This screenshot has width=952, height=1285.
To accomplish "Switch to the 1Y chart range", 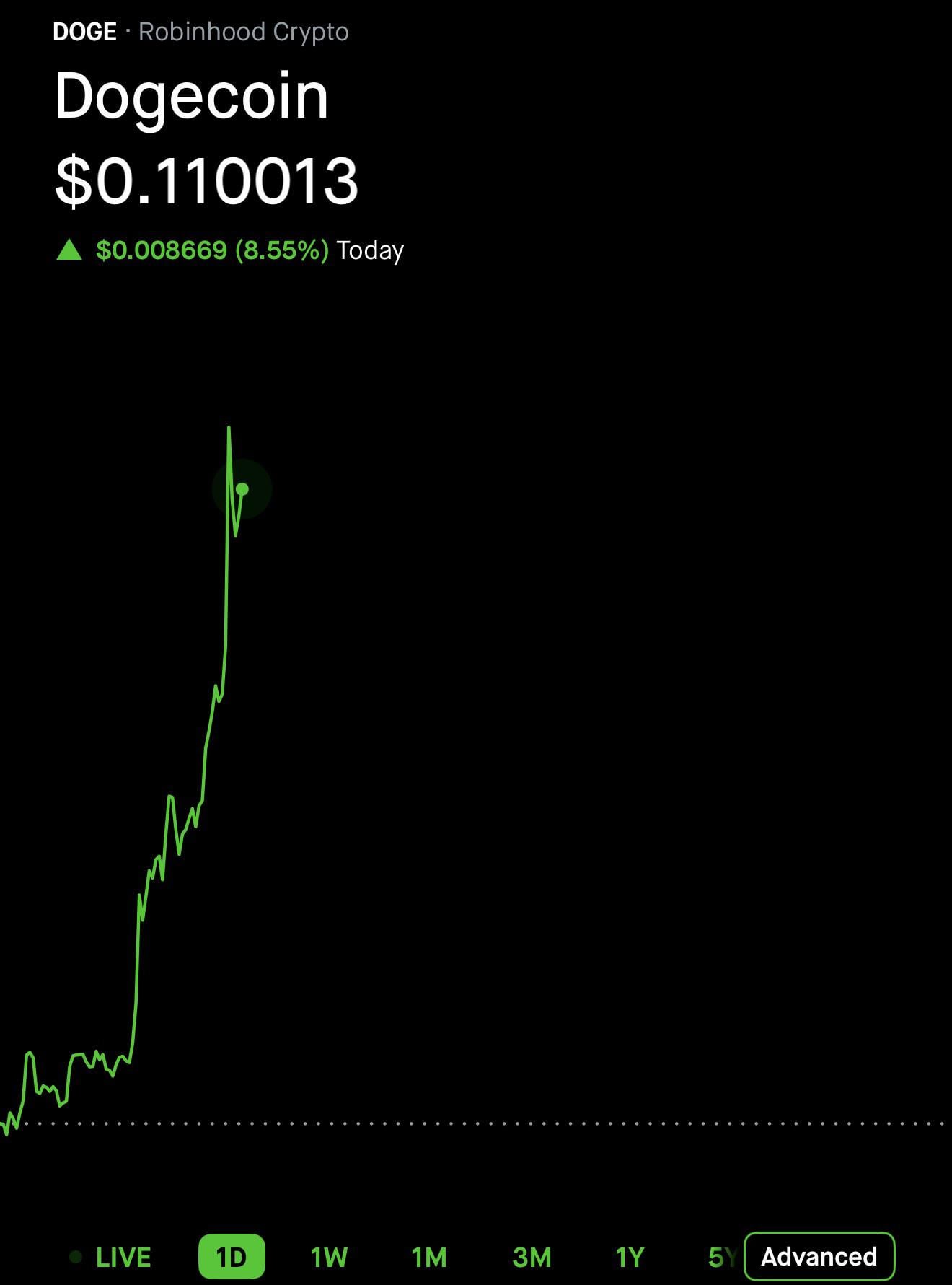I will [x=630, y=1258].
